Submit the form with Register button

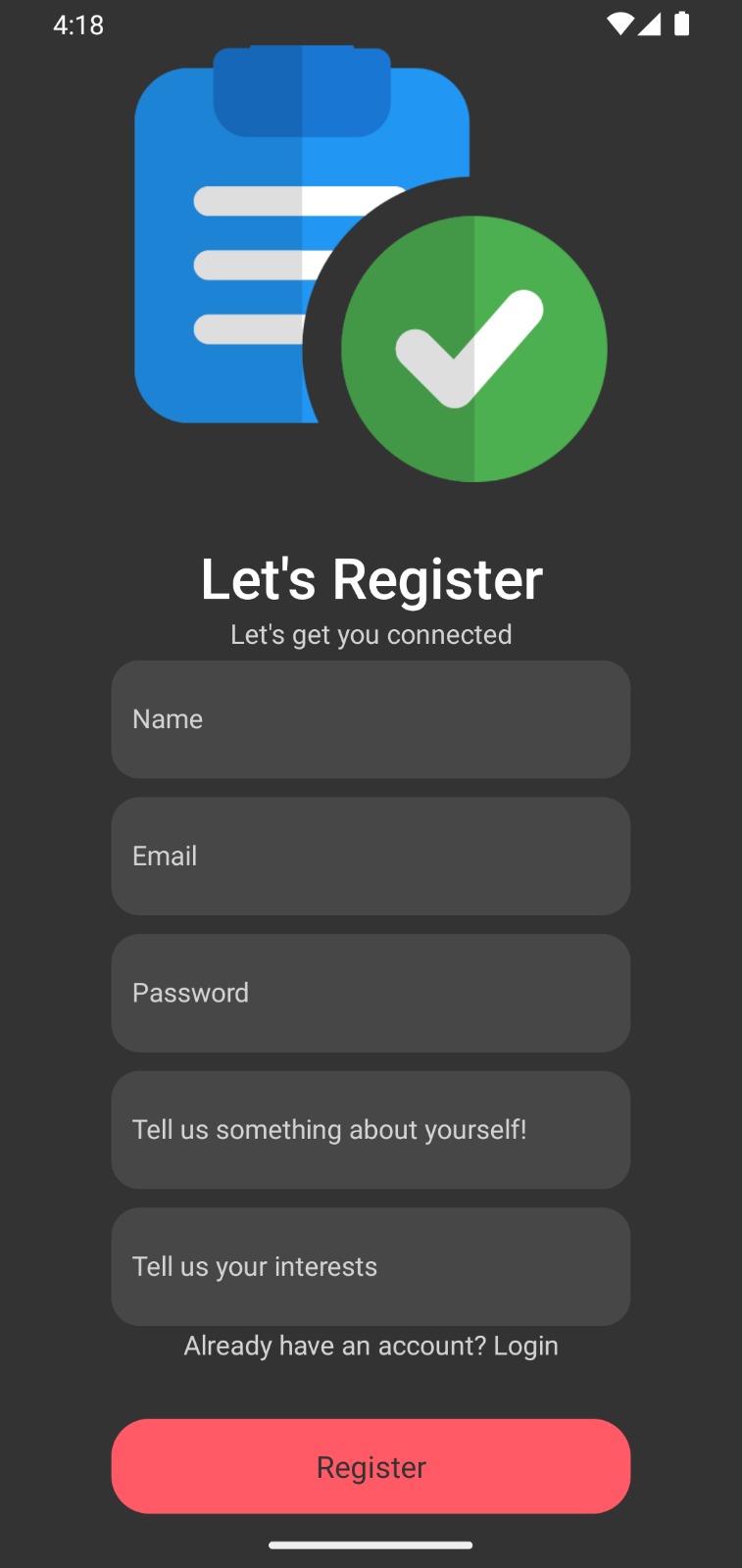[x=371, y=1466]
